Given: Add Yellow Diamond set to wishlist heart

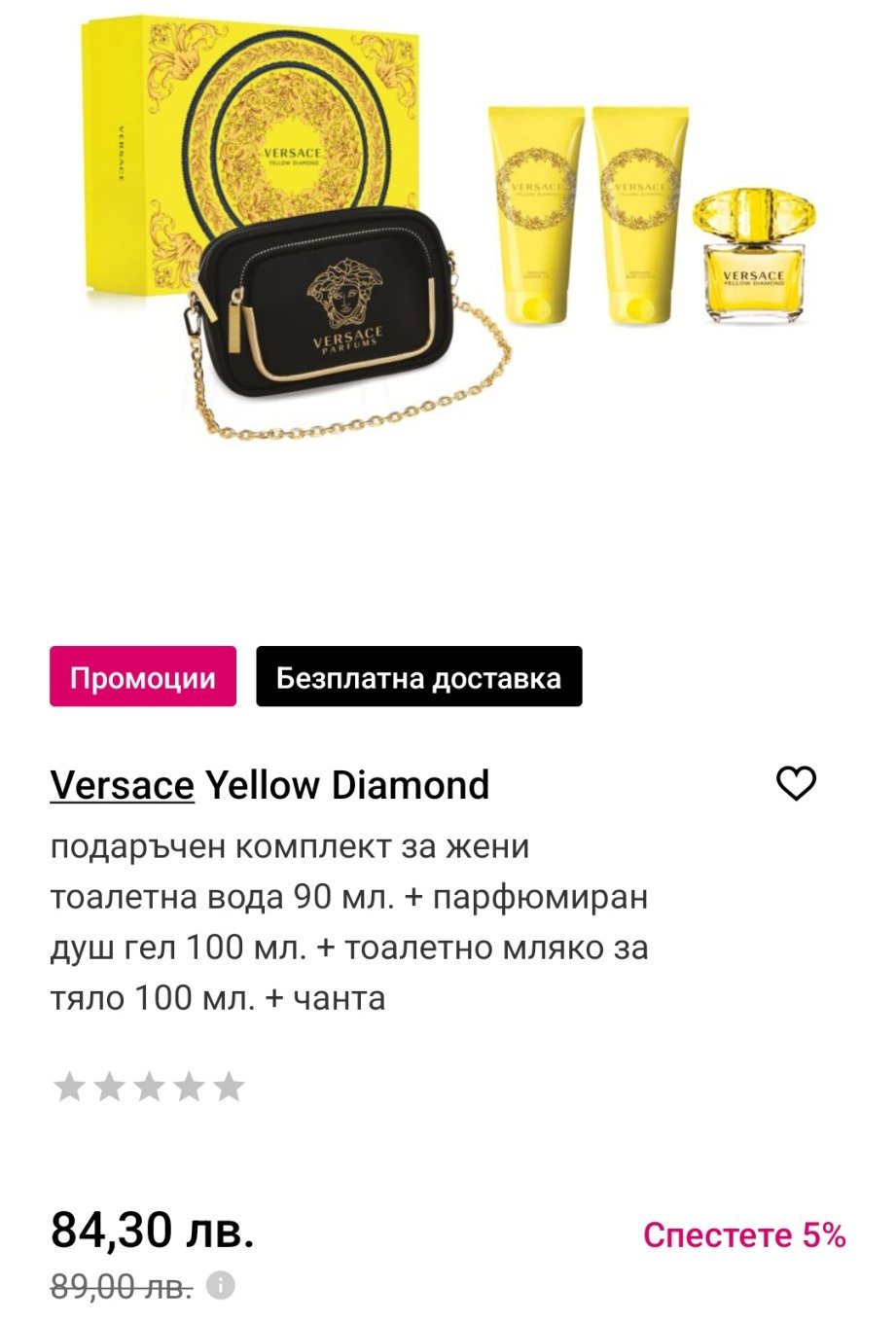Looking at the screenshot, I should point(796,783).
